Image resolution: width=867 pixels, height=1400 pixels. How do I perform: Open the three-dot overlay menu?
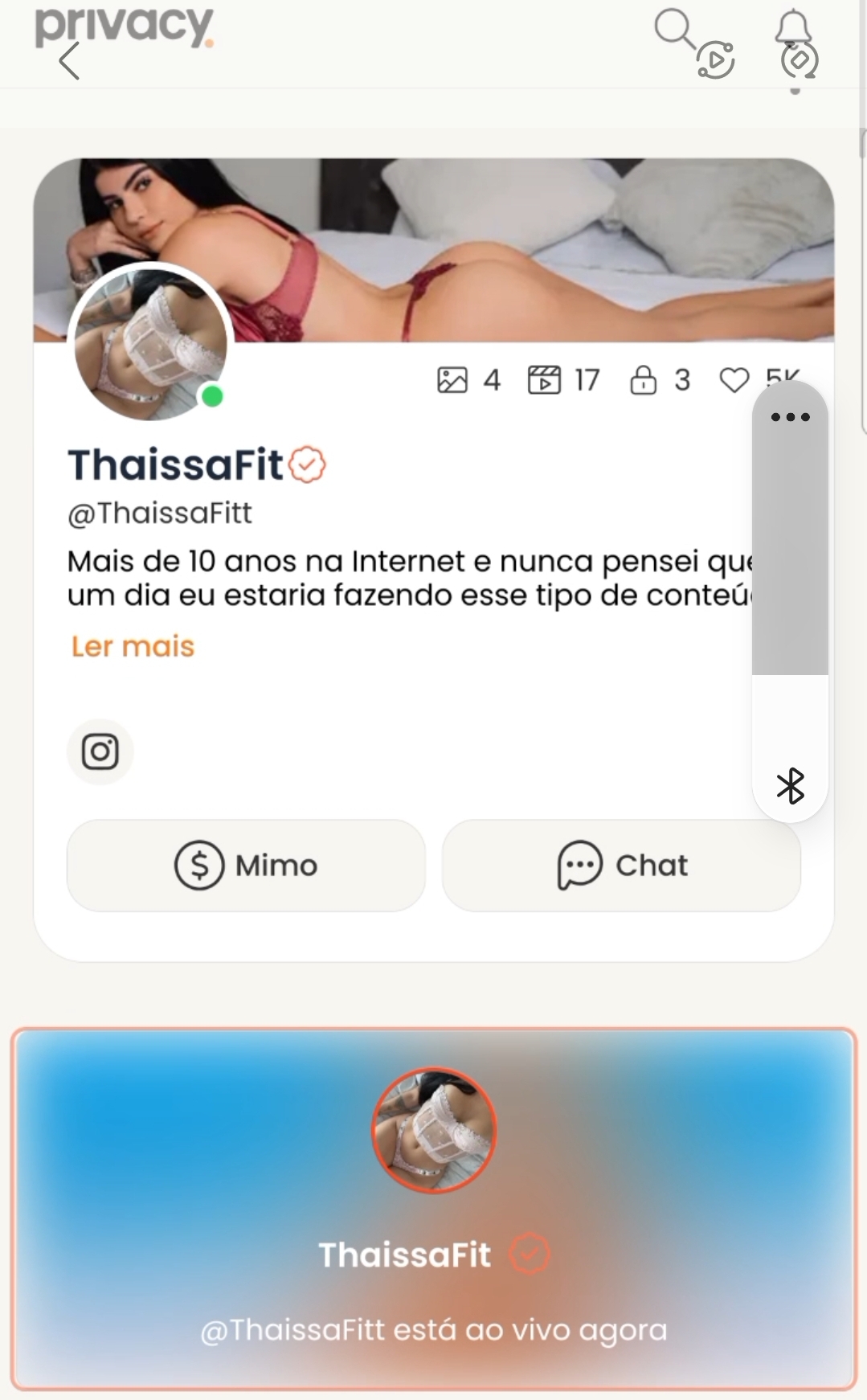point(790,417)
